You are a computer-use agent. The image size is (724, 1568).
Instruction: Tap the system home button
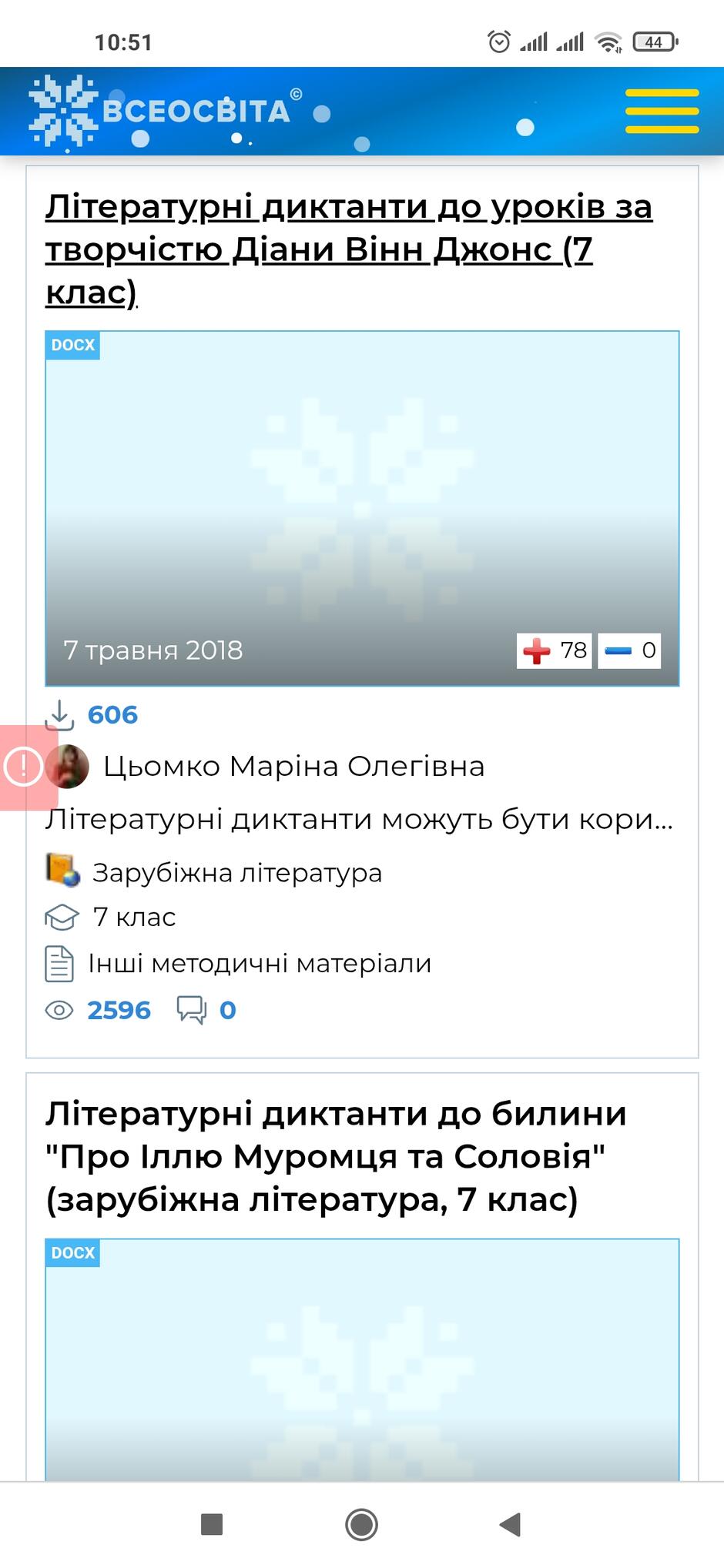click(361, 1524)
